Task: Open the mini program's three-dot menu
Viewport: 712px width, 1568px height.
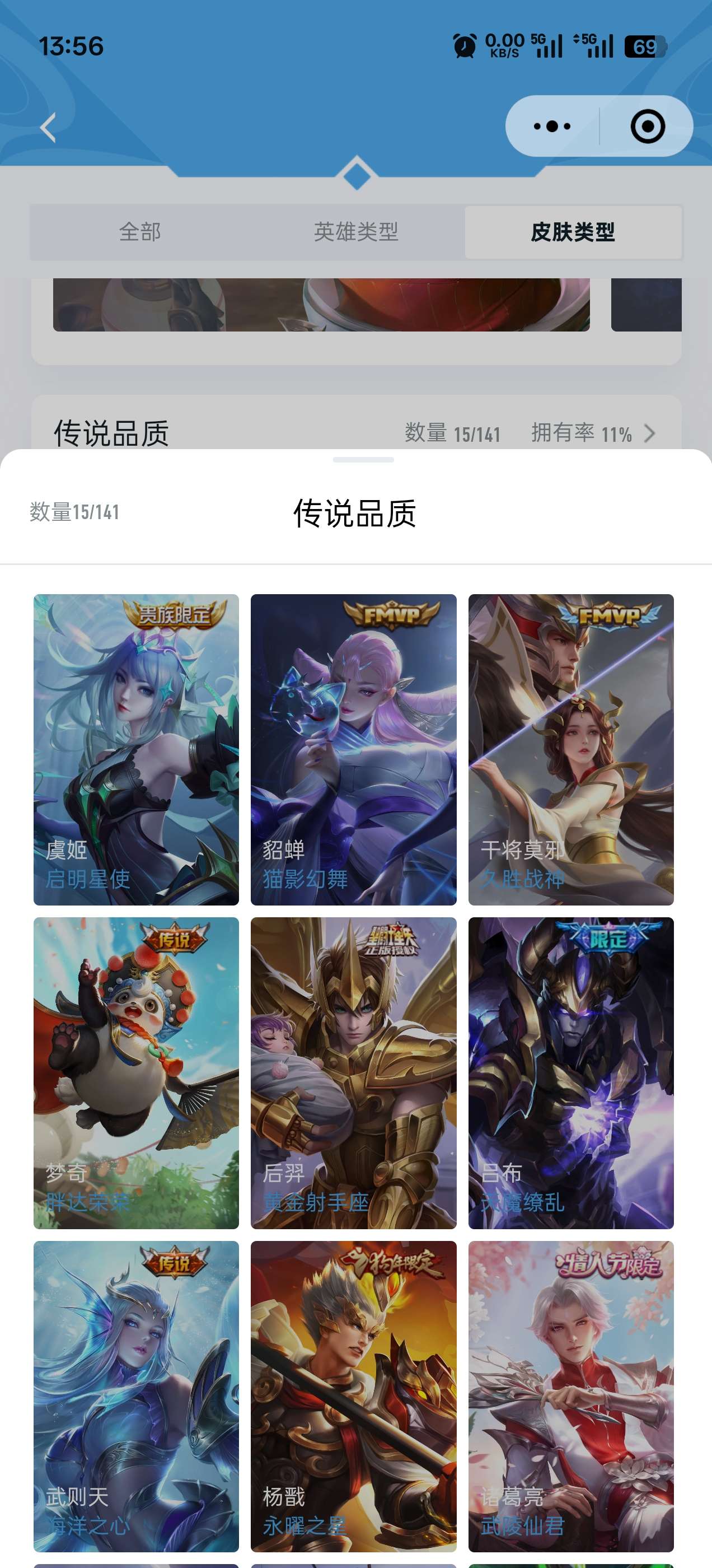Action: point(551,127)
